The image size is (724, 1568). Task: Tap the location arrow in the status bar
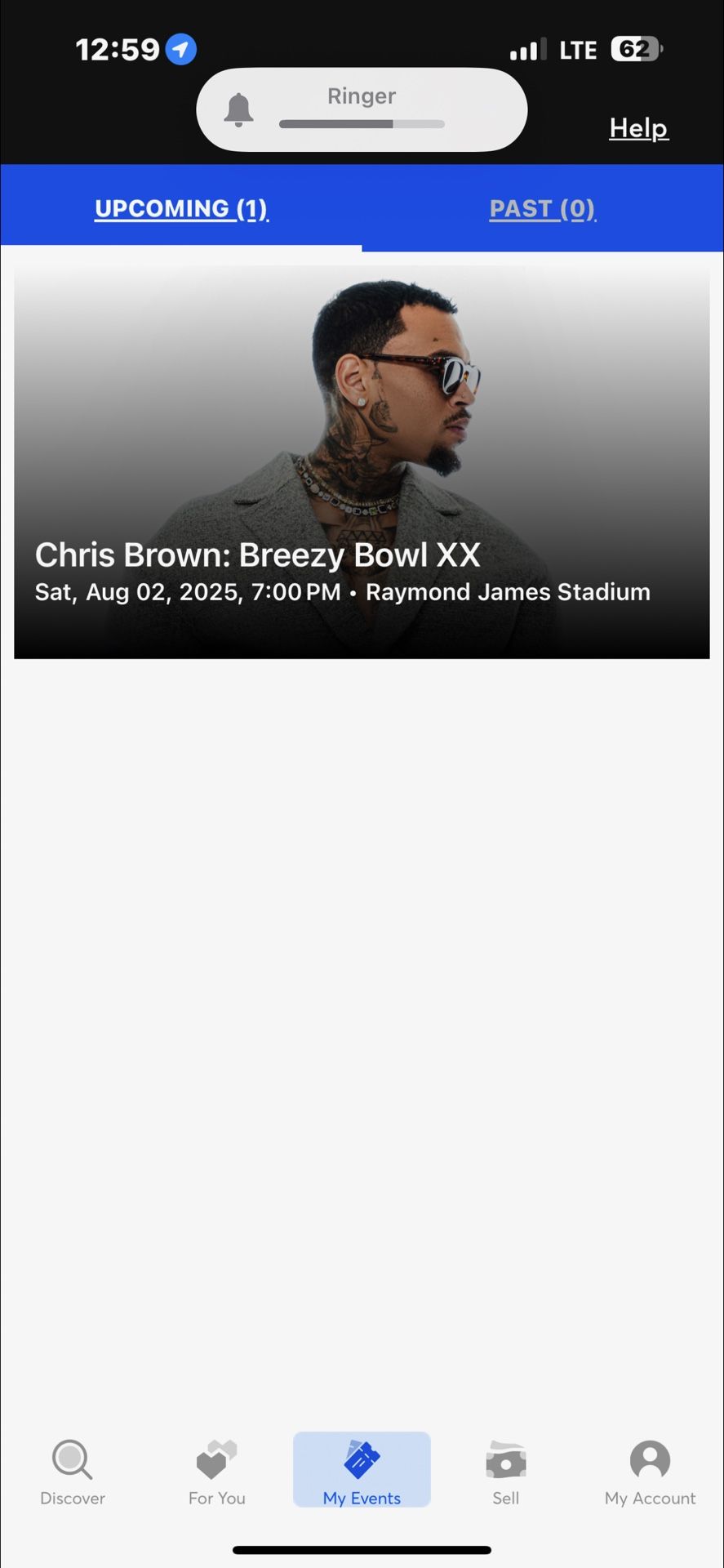coord(181,49)
